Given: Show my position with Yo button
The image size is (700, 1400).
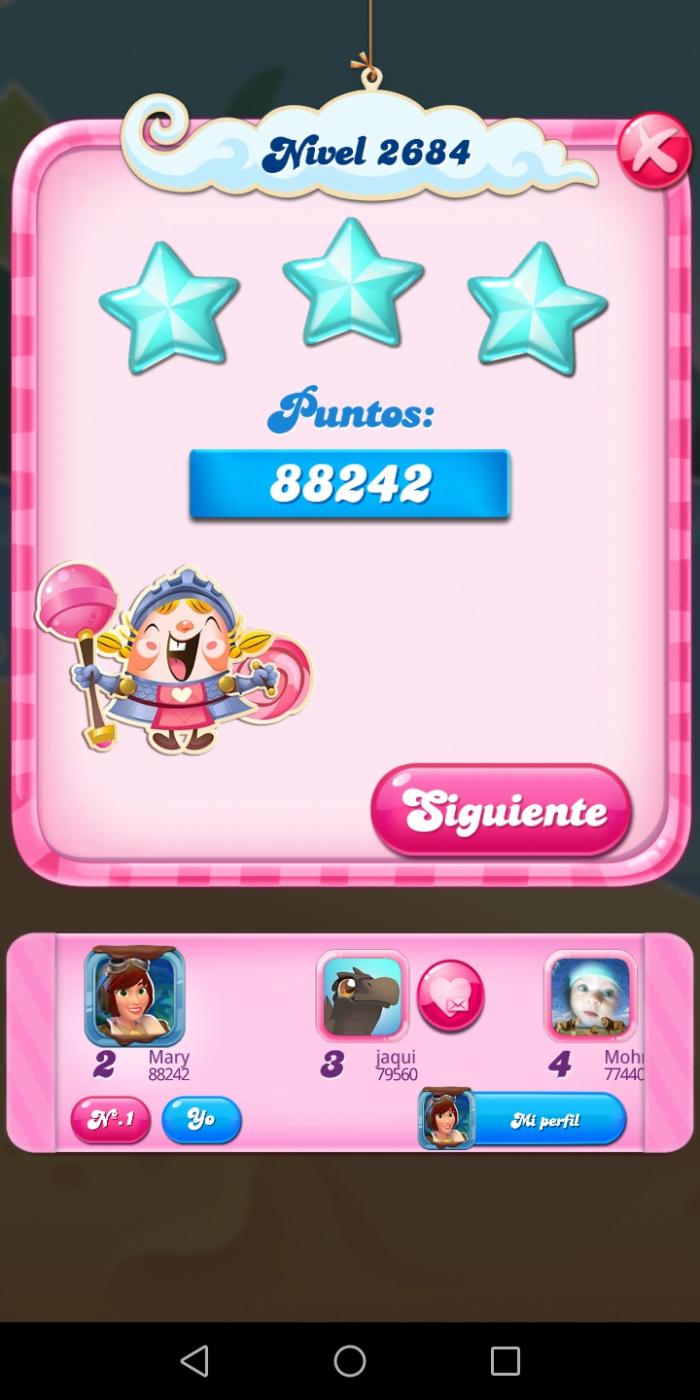Looking at the screenshot, I should tap(201, 1119).
